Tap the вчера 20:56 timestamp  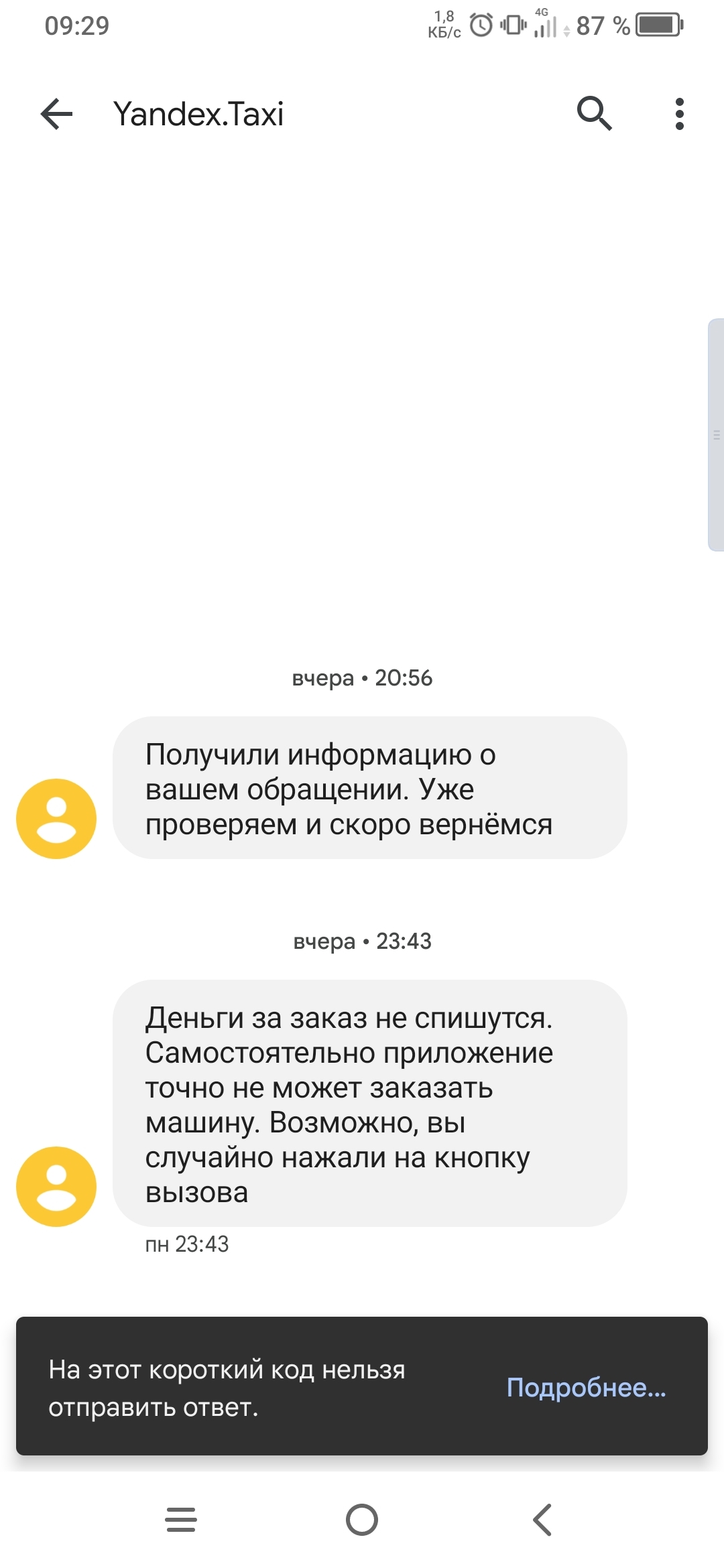click(362, 678)
